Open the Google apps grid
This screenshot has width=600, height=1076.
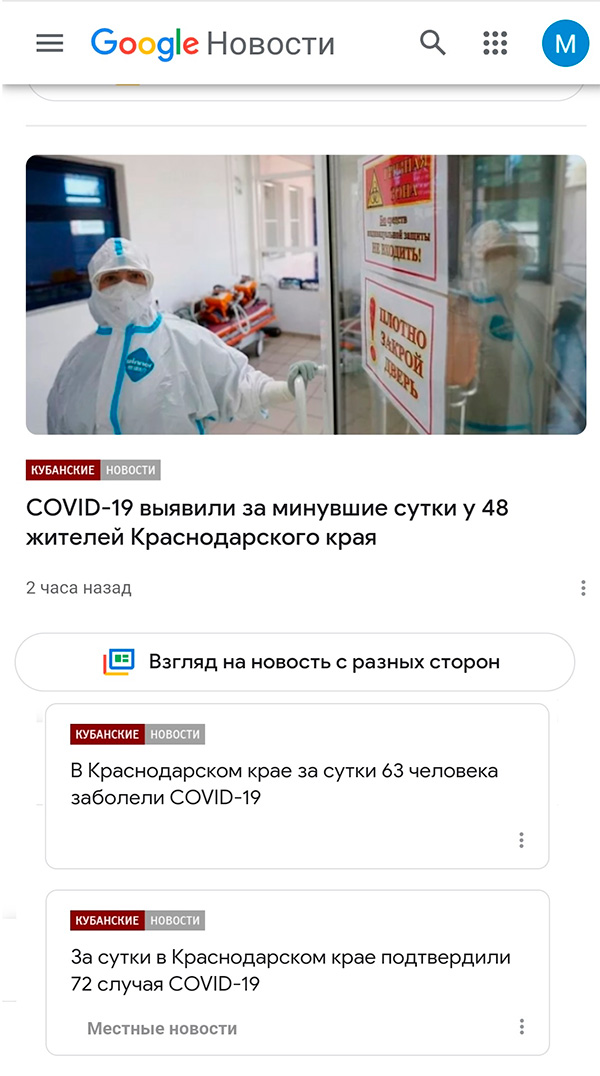(495, 43)
